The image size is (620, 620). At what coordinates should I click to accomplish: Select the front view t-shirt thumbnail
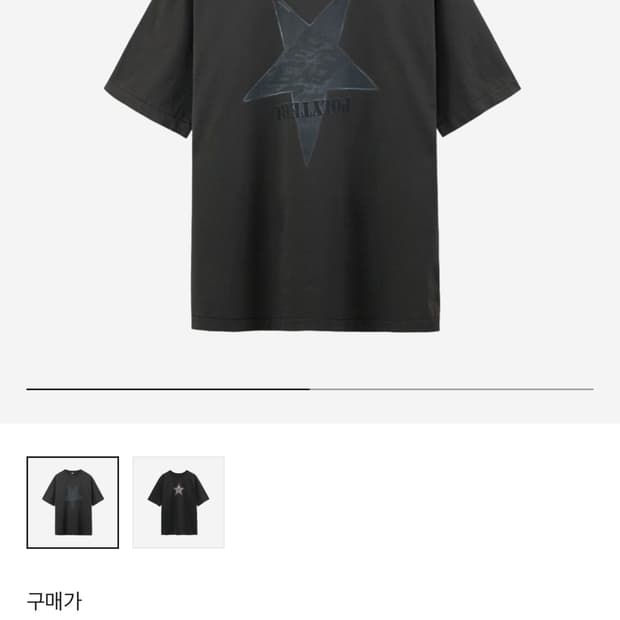[73, 502]
